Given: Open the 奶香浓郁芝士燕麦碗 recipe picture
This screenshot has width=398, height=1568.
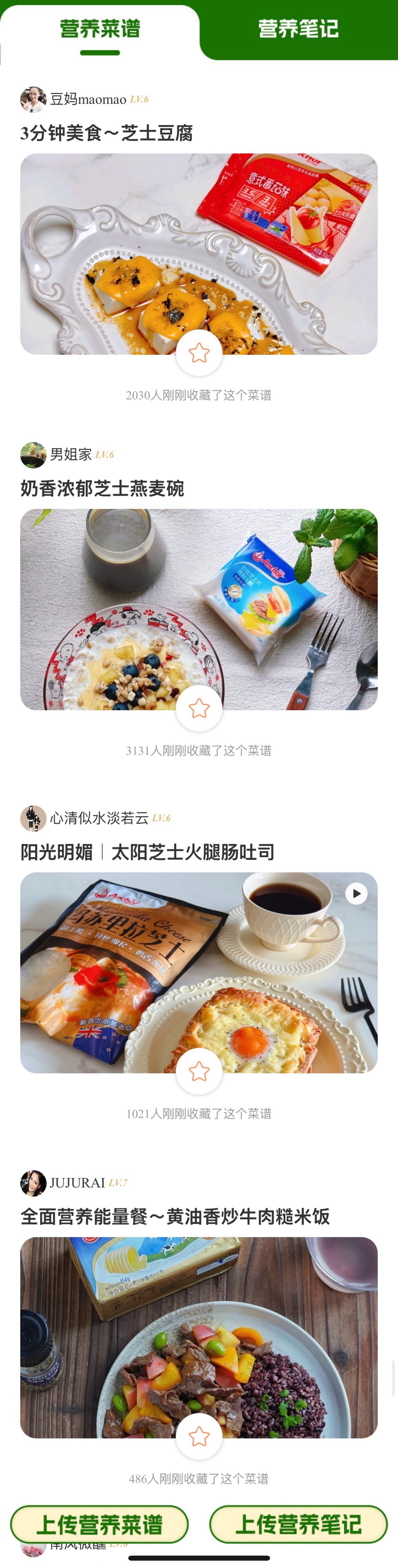Looking at the screenshot, I should pyautogui.click(x=199, y=603).
